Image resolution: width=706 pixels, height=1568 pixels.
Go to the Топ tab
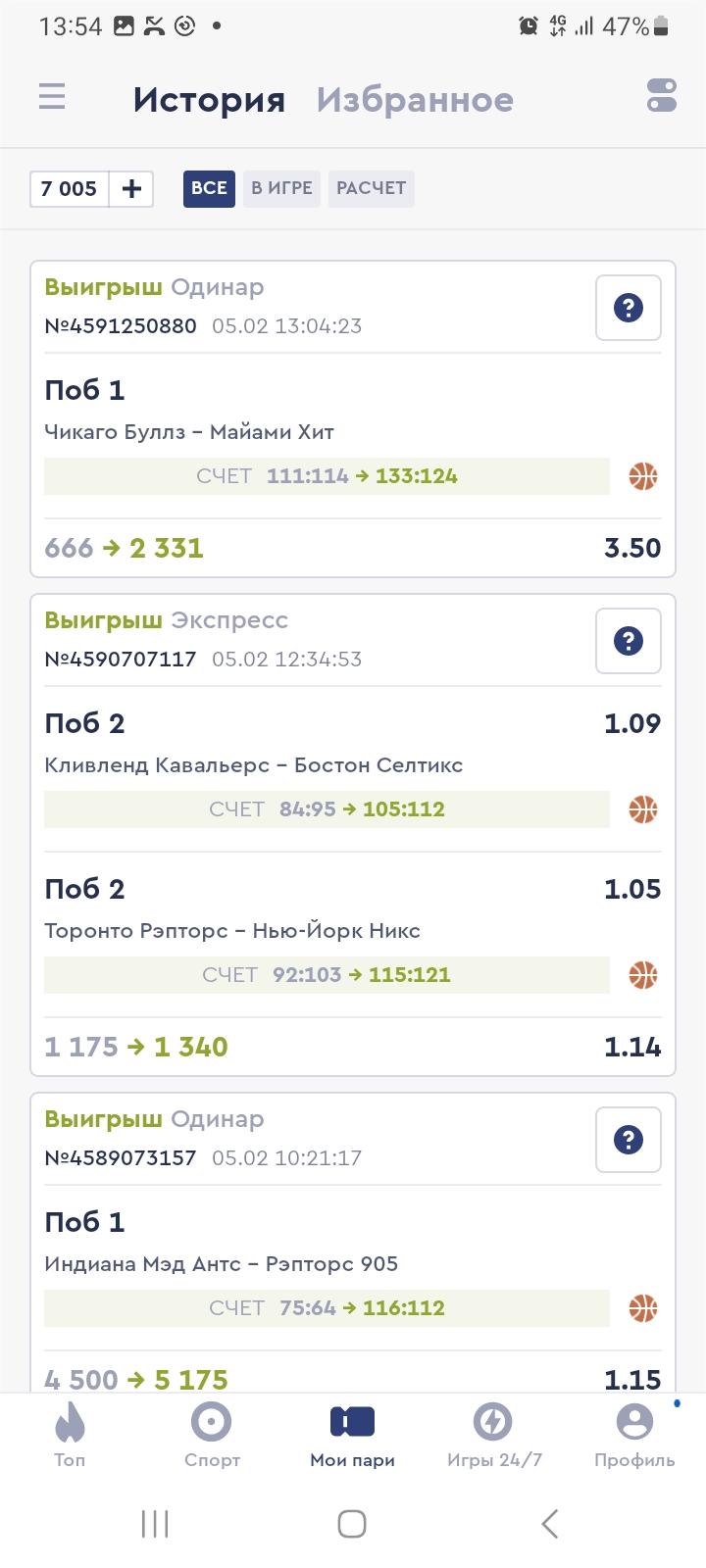tap(70, 1434)
